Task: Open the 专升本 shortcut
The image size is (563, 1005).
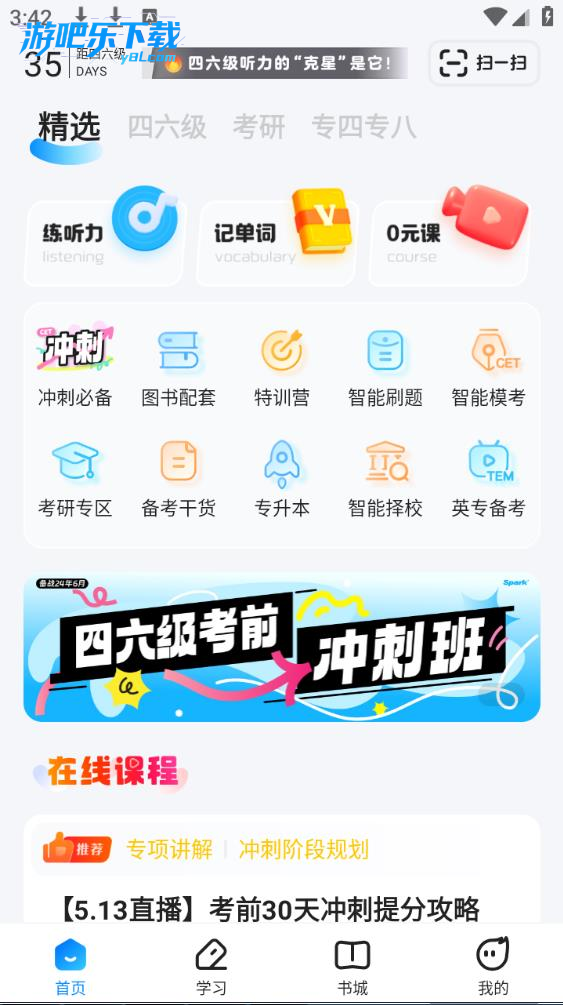Action: (282, 478)
